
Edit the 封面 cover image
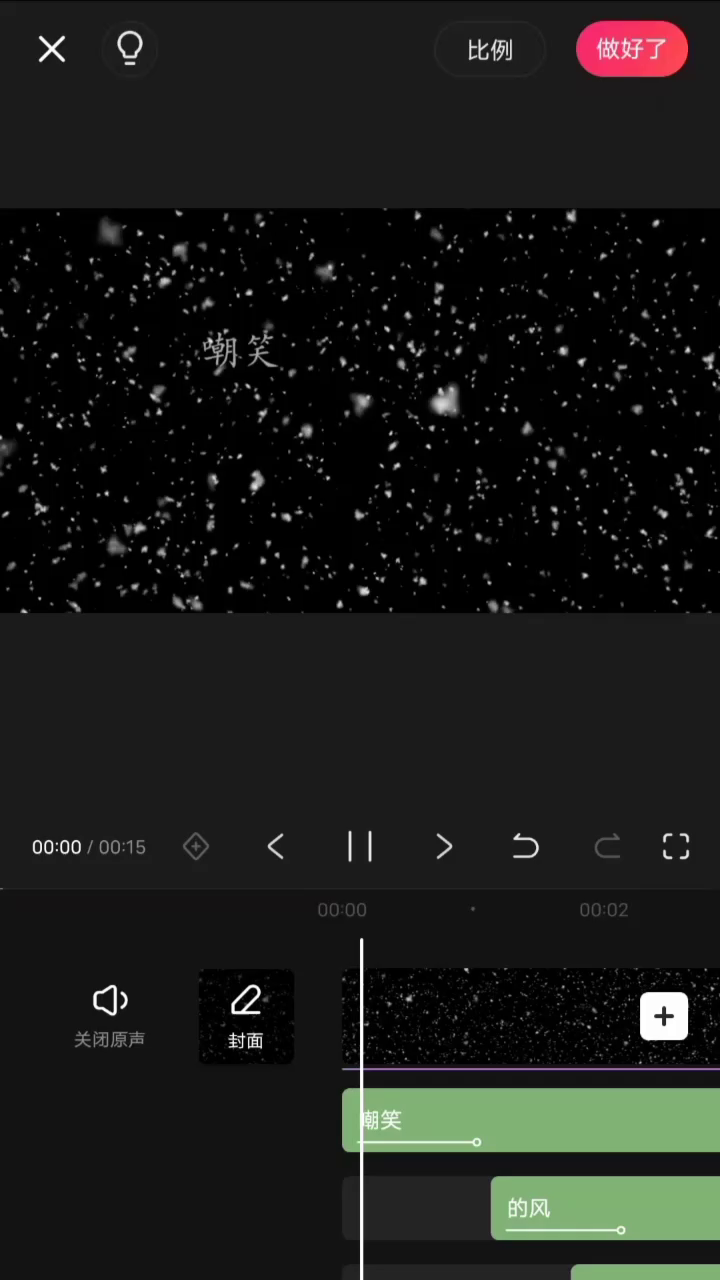[x=246, y=1016]
